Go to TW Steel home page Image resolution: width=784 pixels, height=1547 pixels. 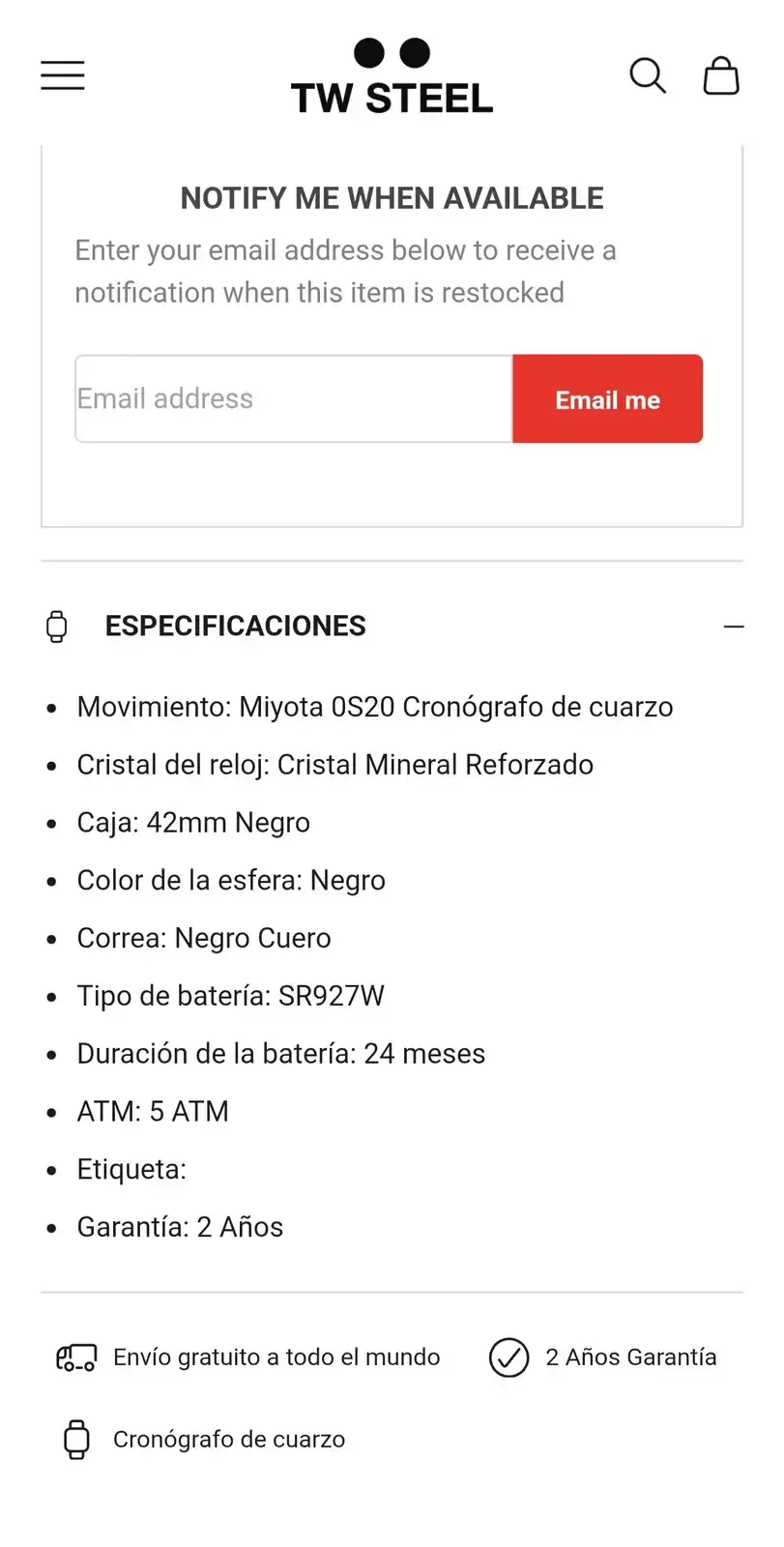point(392,77)
